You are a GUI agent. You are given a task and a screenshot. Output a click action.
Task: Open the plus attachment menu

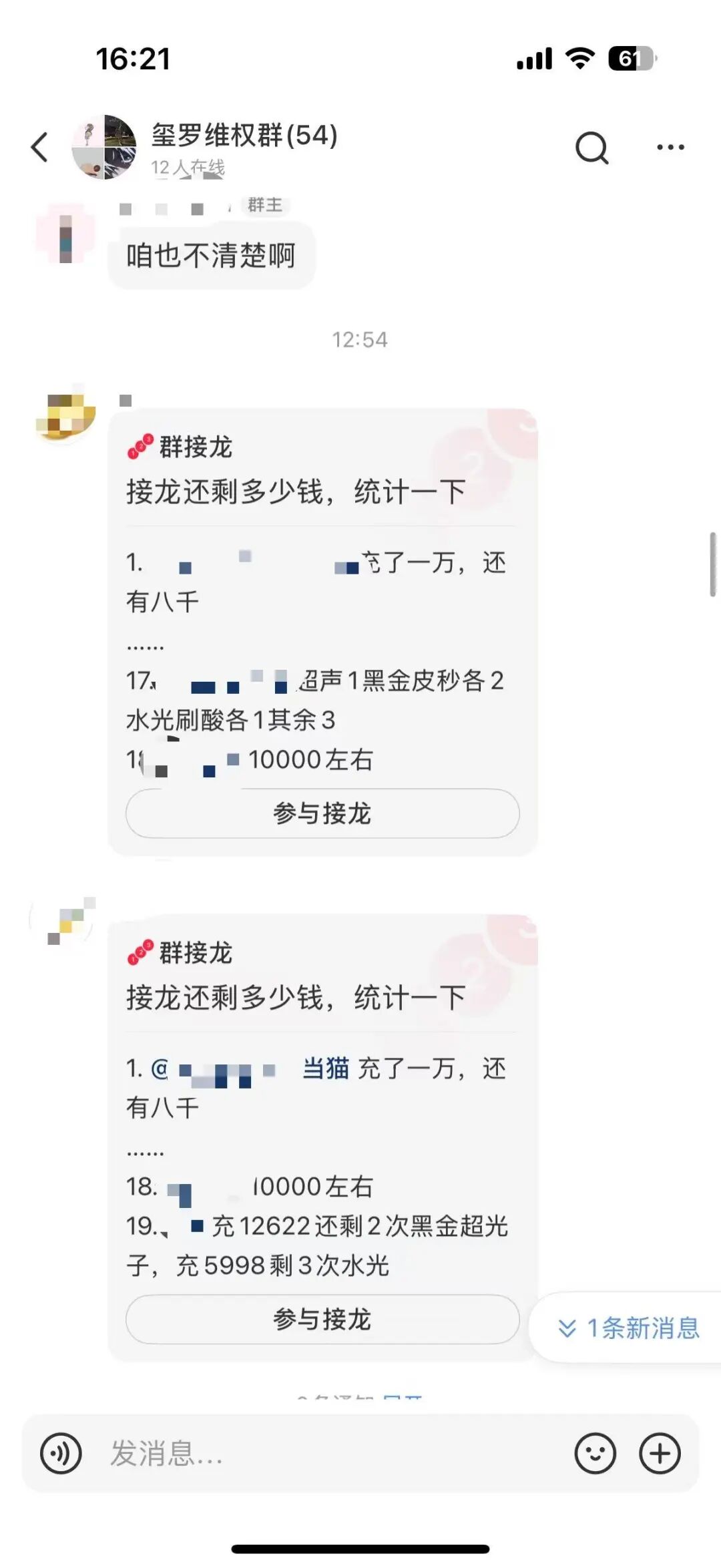click(660, 1453)
